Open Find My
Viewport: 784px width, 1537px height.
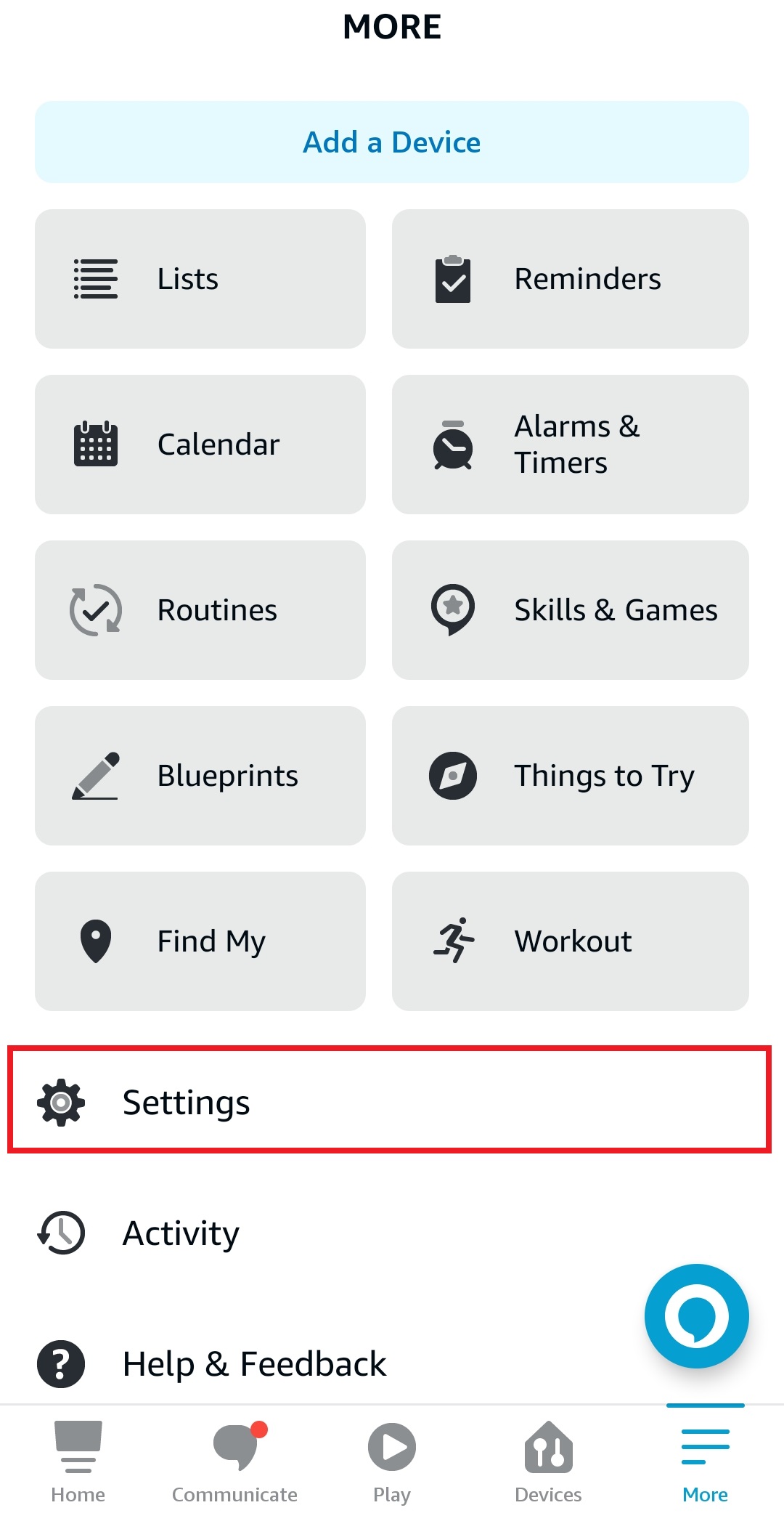tap(200, 941)
